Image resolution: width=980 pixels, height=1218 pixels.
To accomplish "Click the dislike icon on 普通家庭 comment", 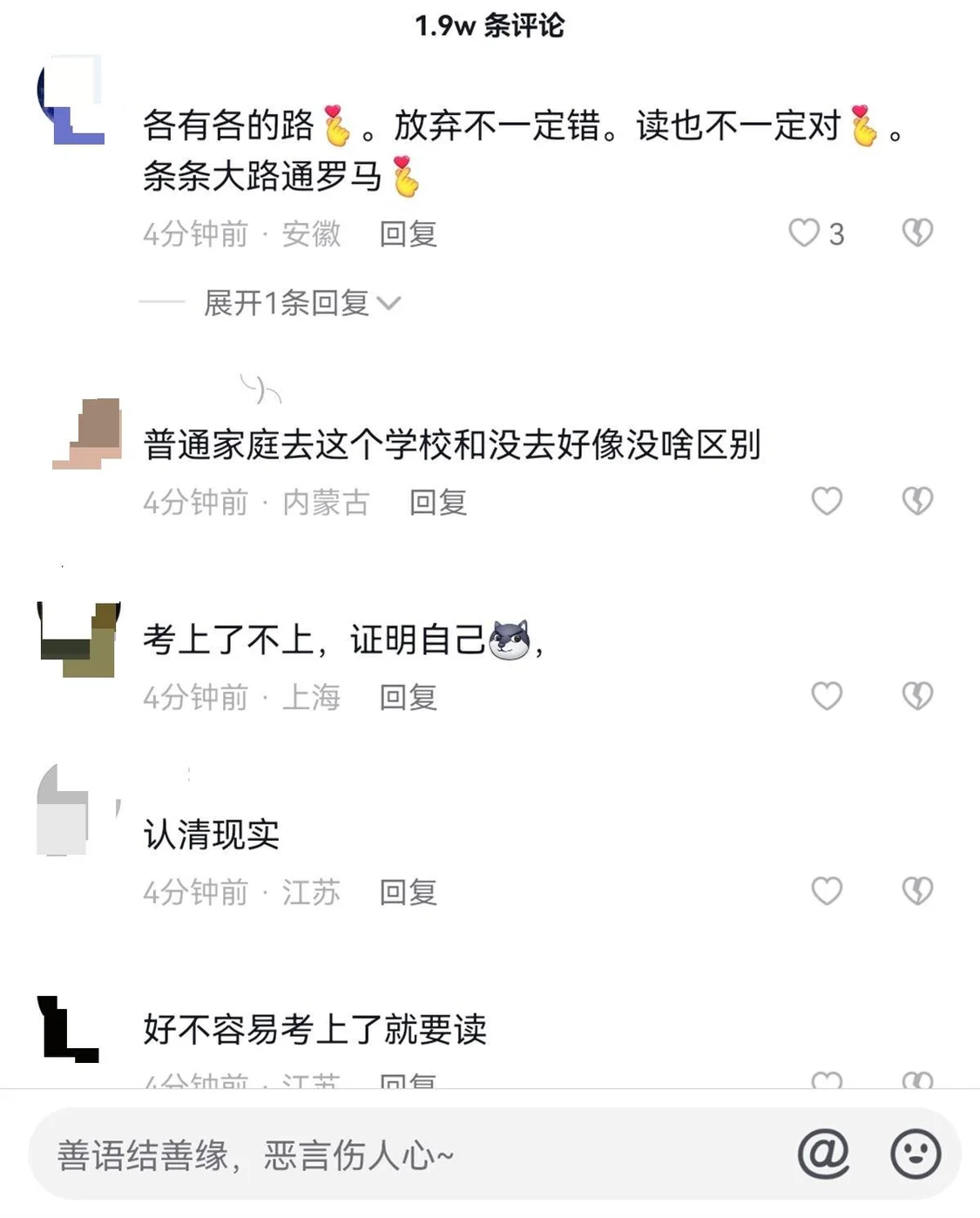I will coord(916,502).
